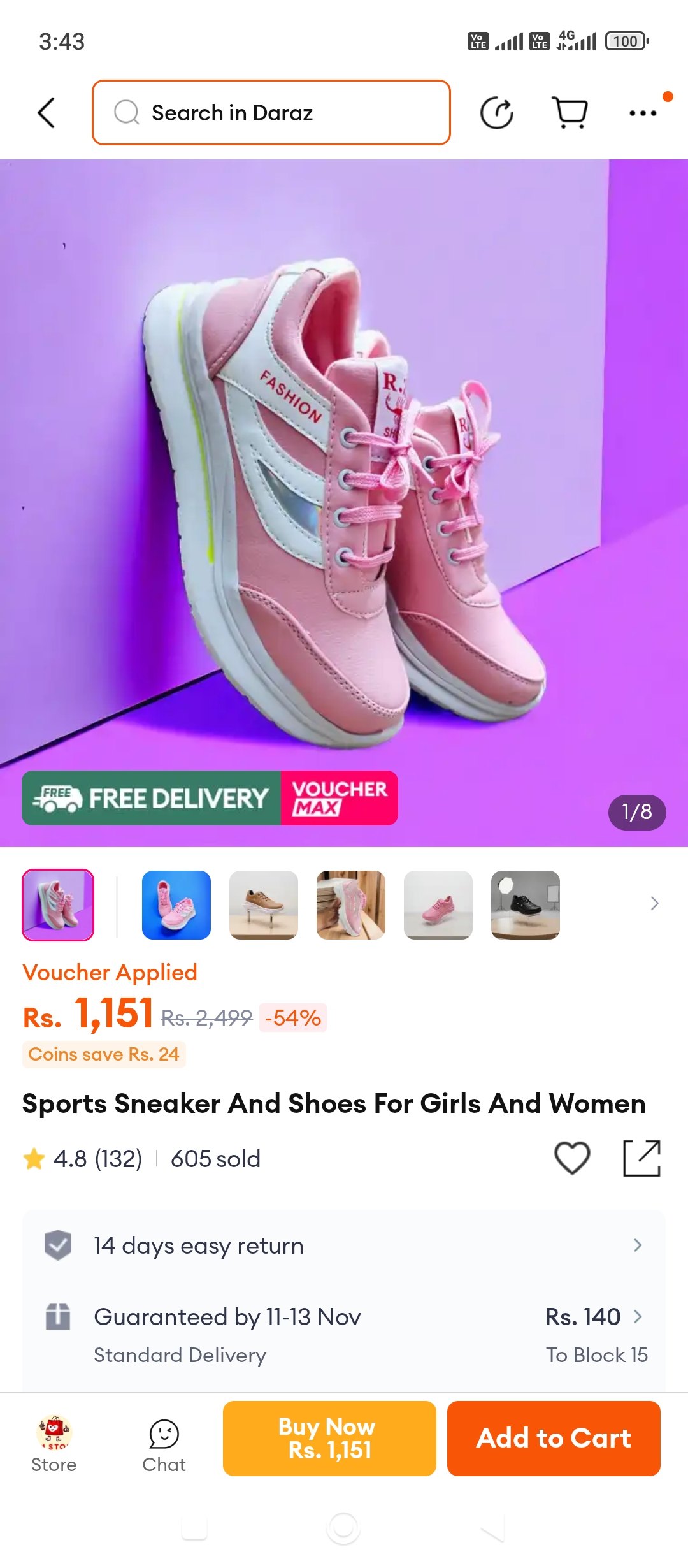Select the blue background pink shoes thumbnail

pos(176,905)
